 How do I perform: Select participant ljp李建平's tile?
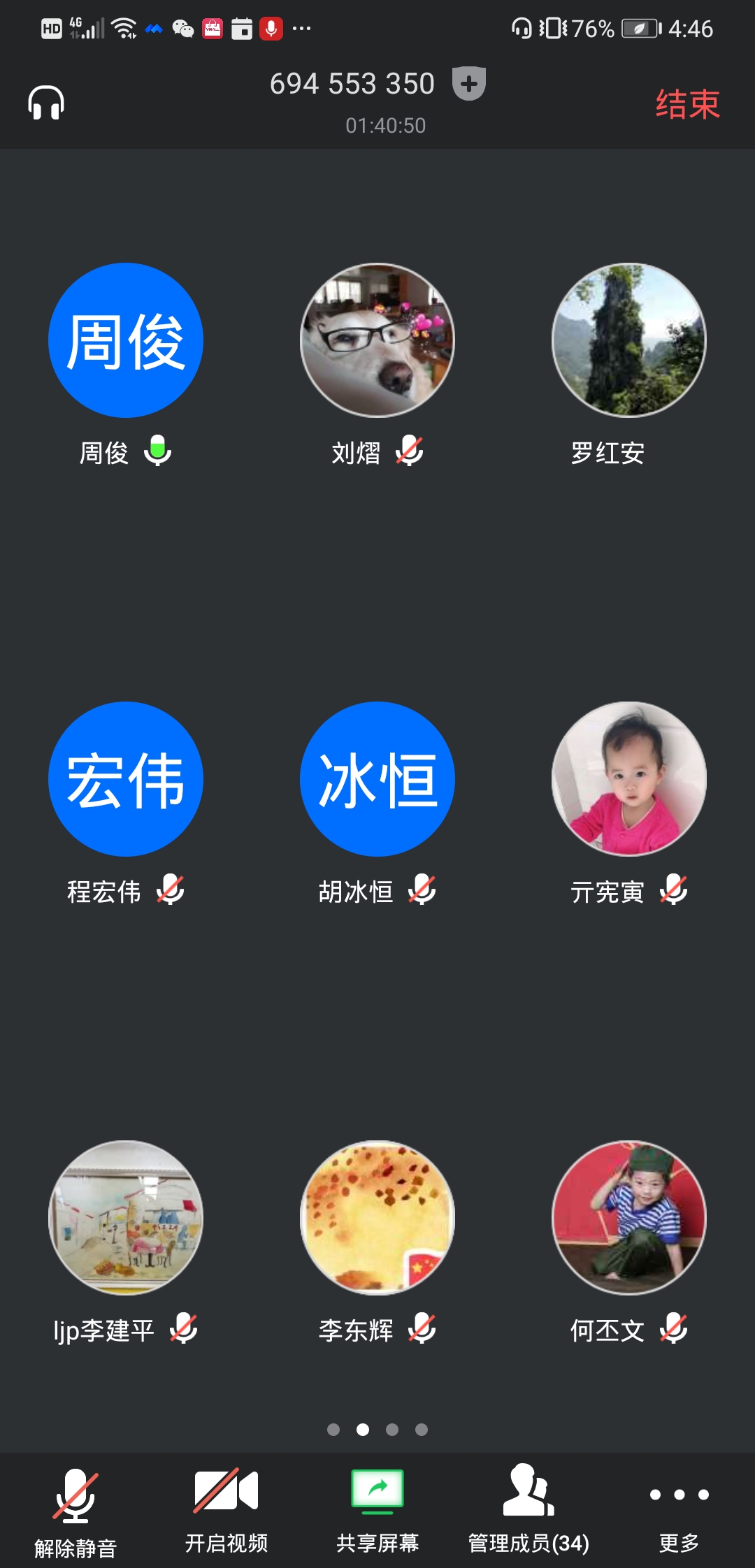pos(126,1218)
